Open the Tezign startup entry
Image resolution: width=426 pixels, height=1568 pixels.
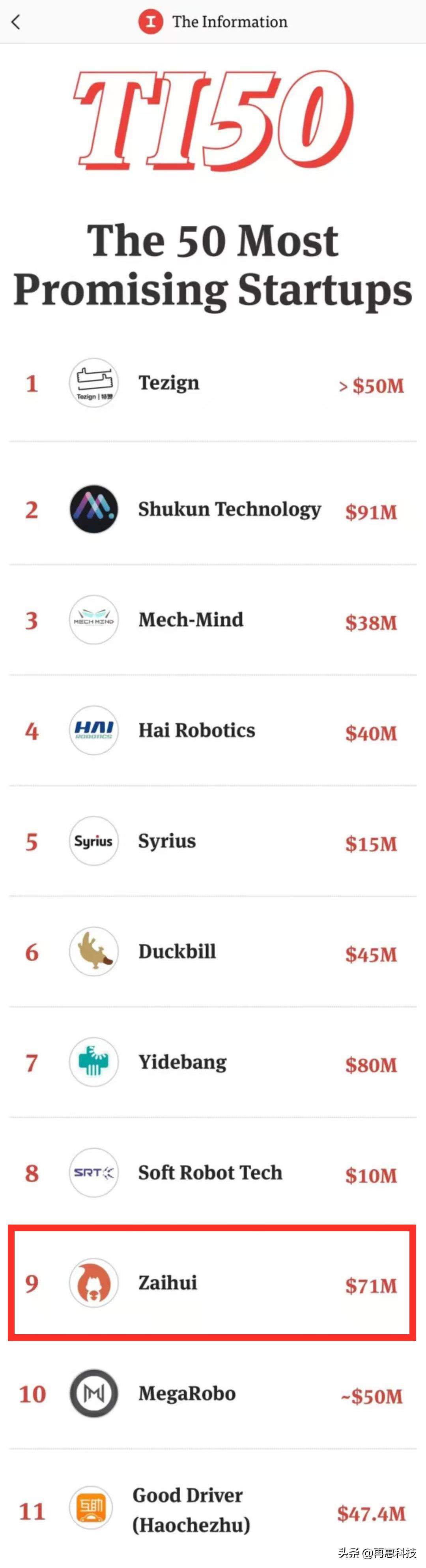(168, 383)
